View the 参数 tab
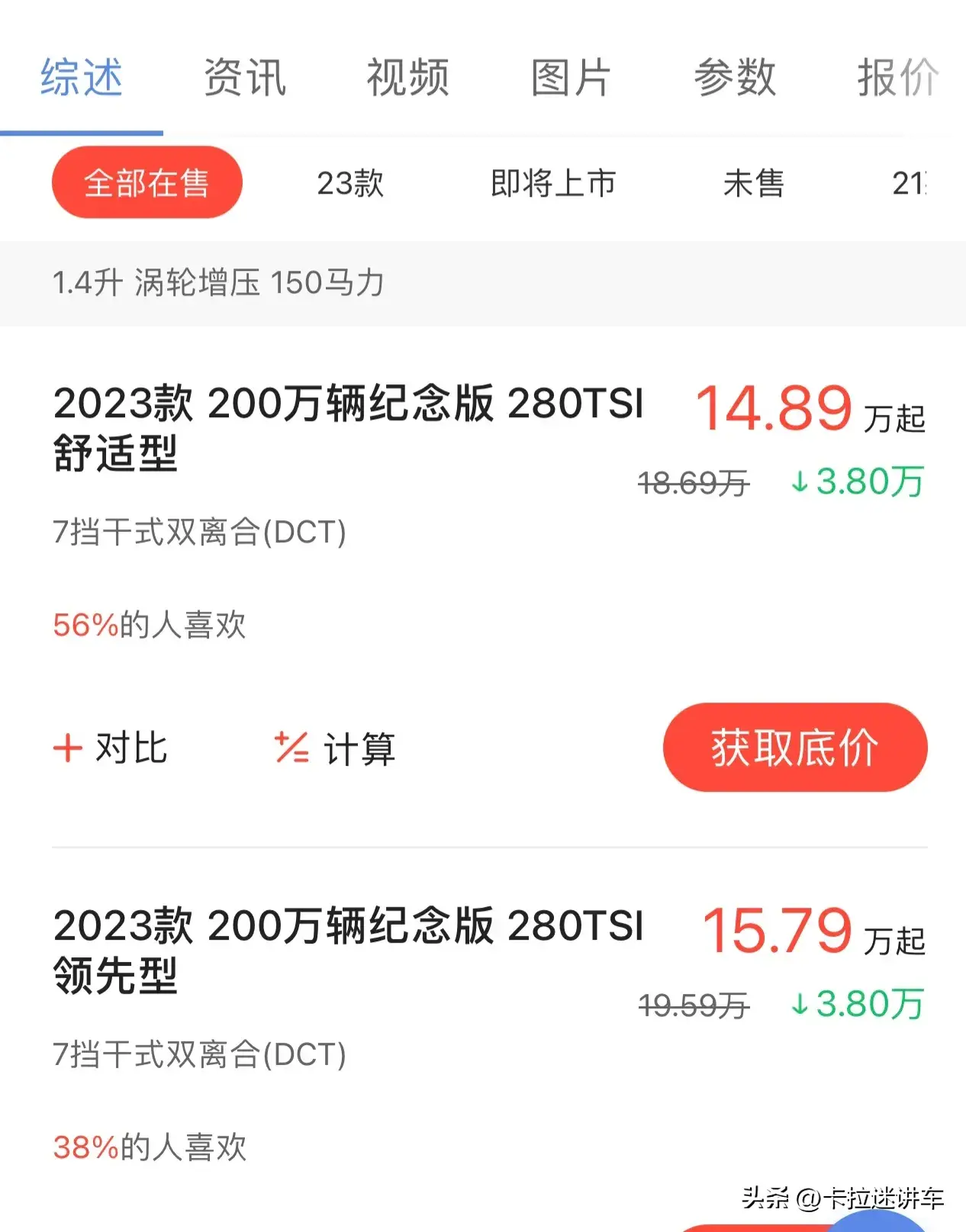The height and width of the screenshot is (1232, 966). coord(734,78)
